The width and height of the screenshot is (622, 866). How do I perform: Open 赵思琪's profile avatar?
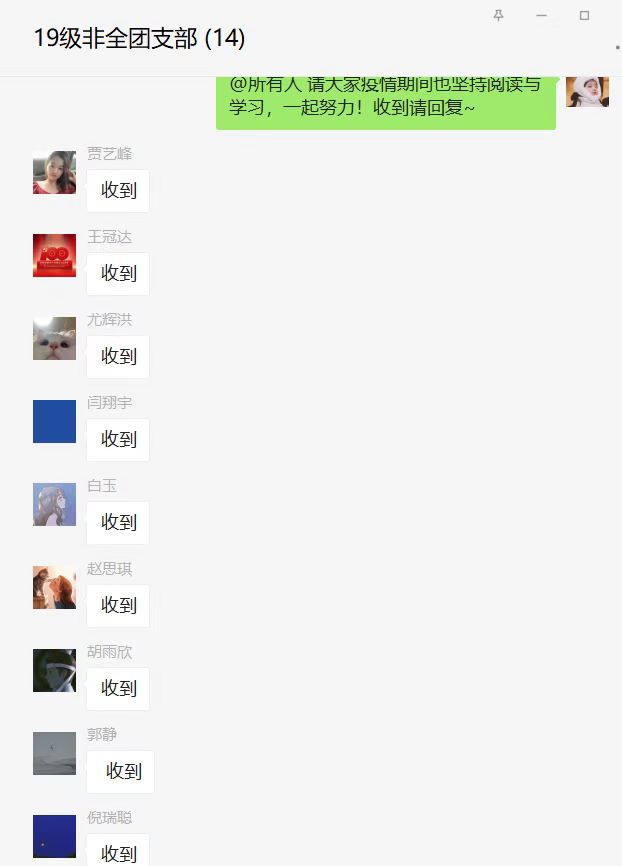click(x=54, y=587)
